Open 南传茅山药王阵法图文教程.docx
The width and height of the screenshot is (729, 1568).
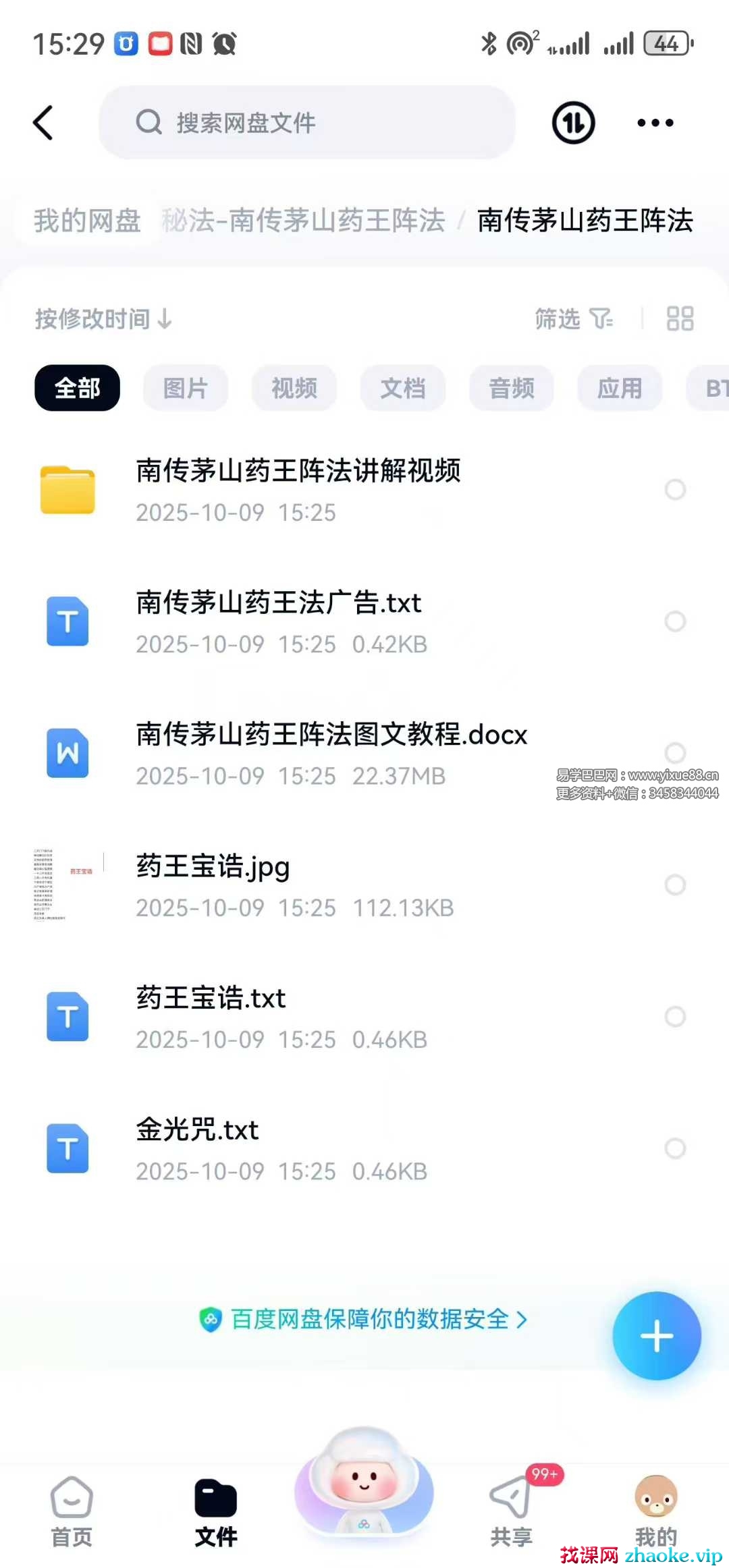point(331,753)
